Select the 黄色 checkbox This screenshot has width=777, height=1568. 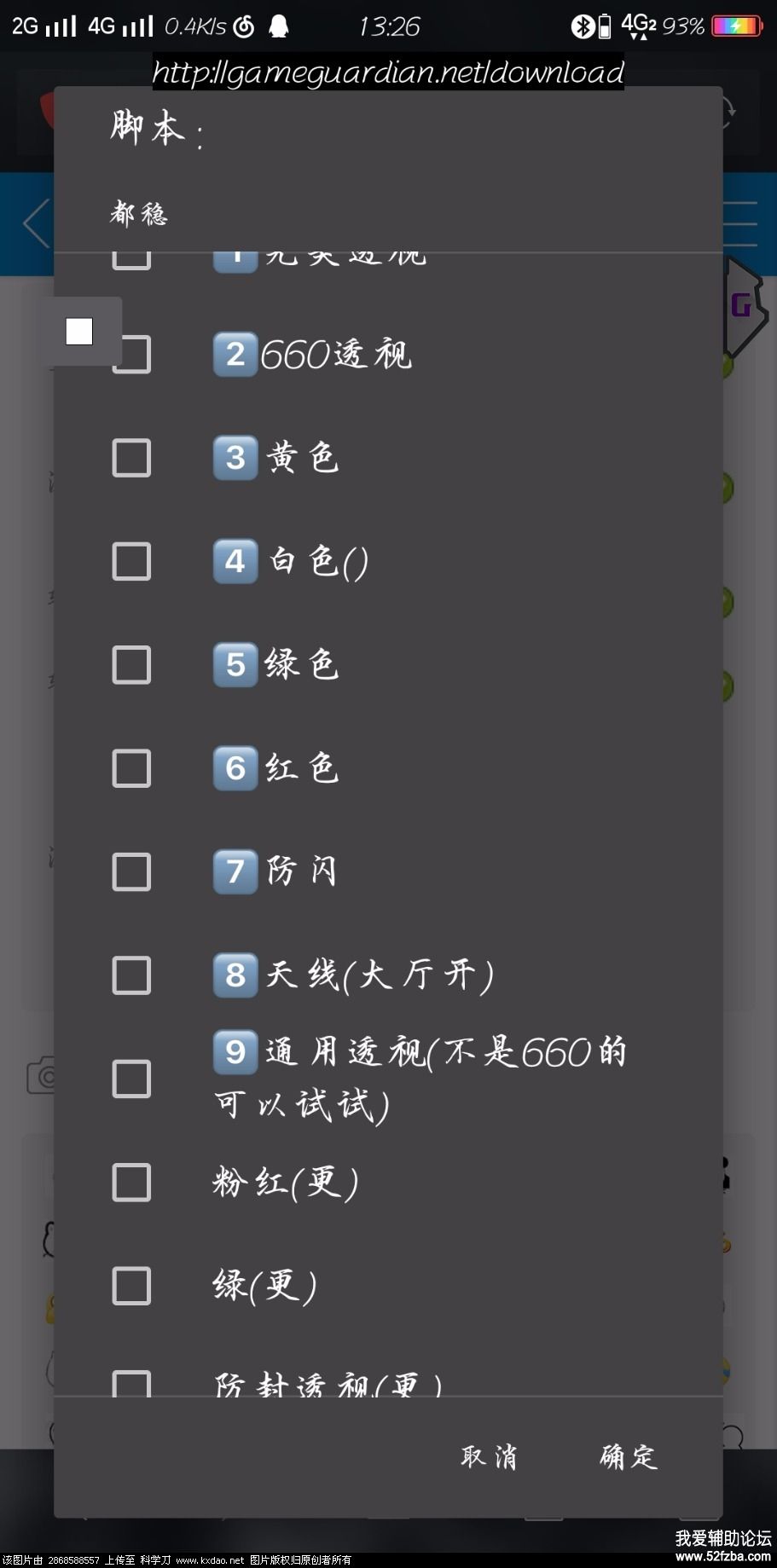131,458
